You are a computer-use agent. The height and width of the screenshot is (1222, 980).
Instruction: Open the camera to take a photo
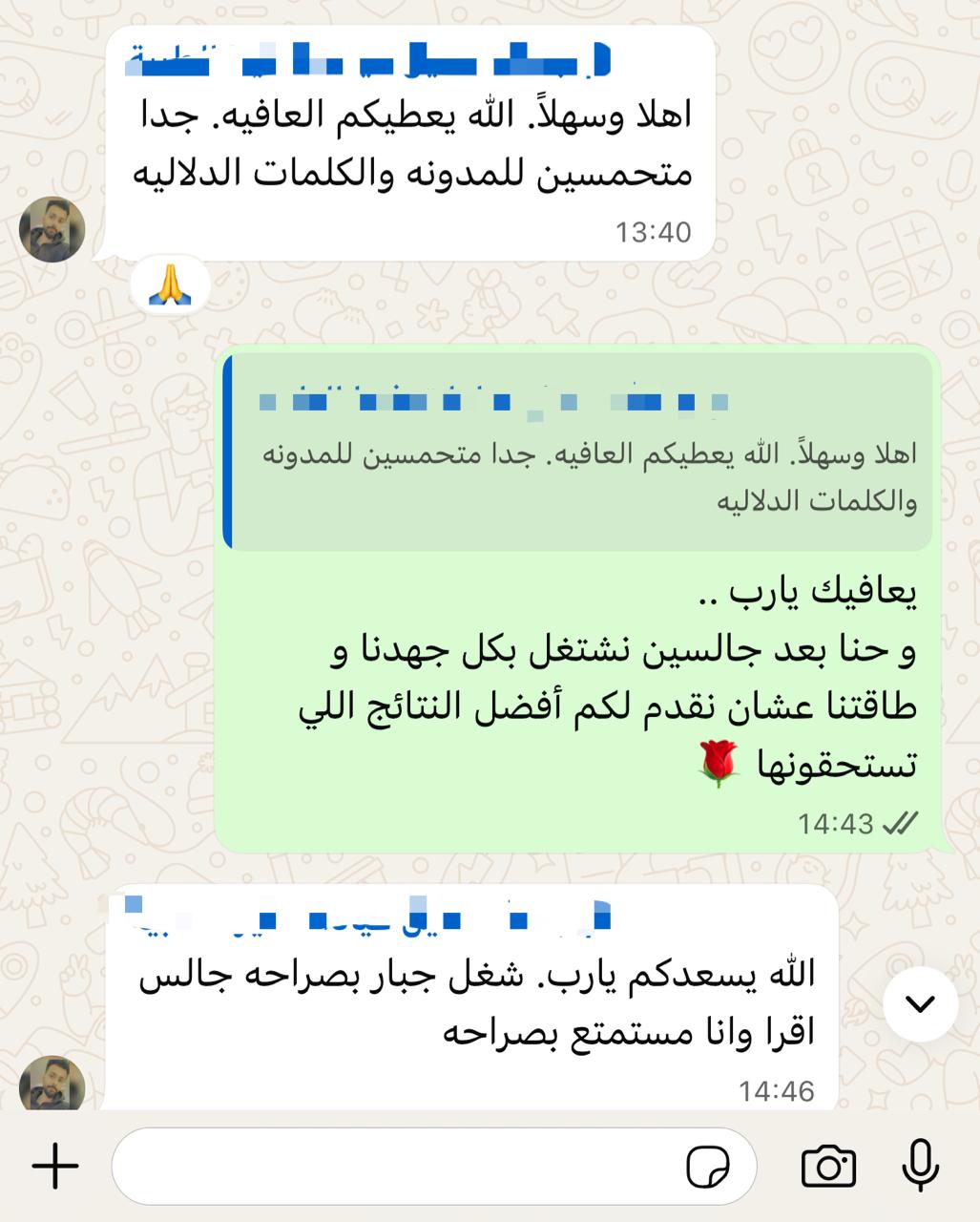pyautogui.click(x=828, y=1167)
